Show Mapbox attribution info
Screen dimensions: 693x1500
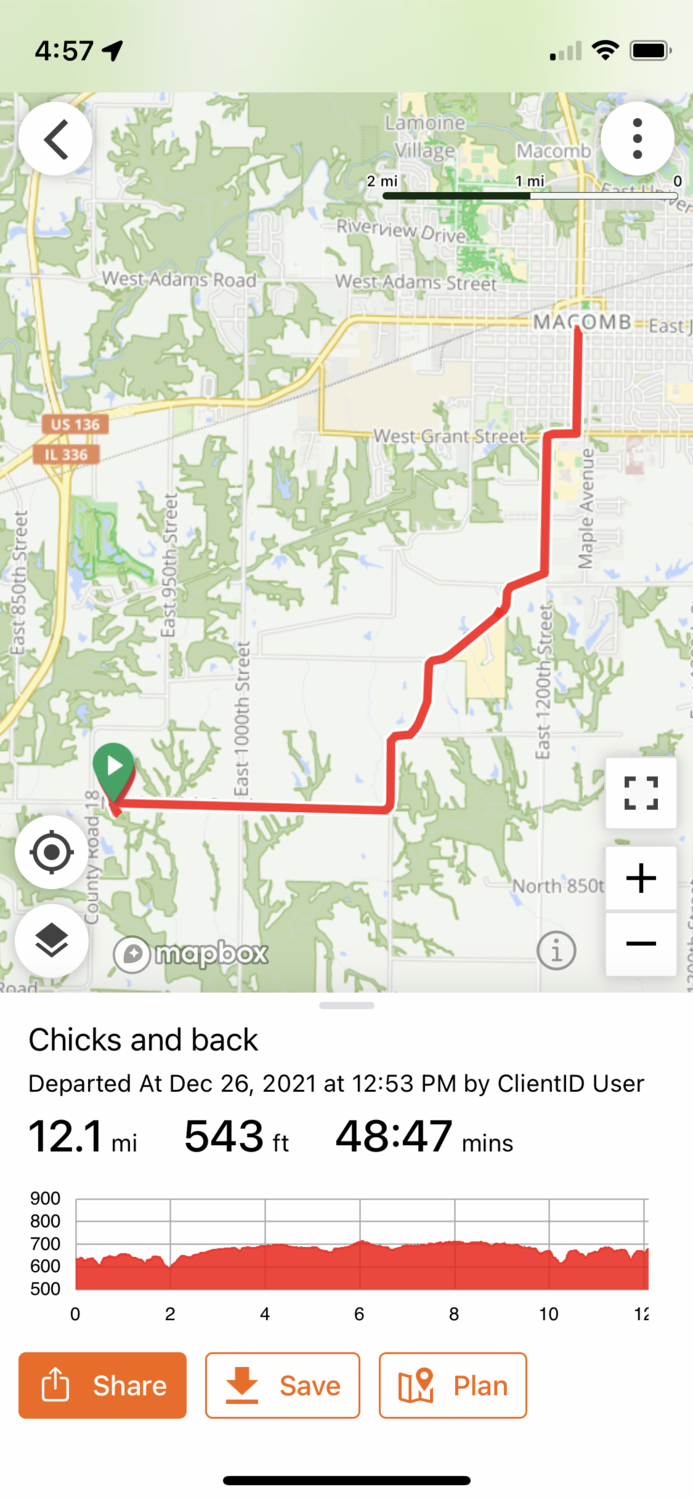[x=556, y=950]
